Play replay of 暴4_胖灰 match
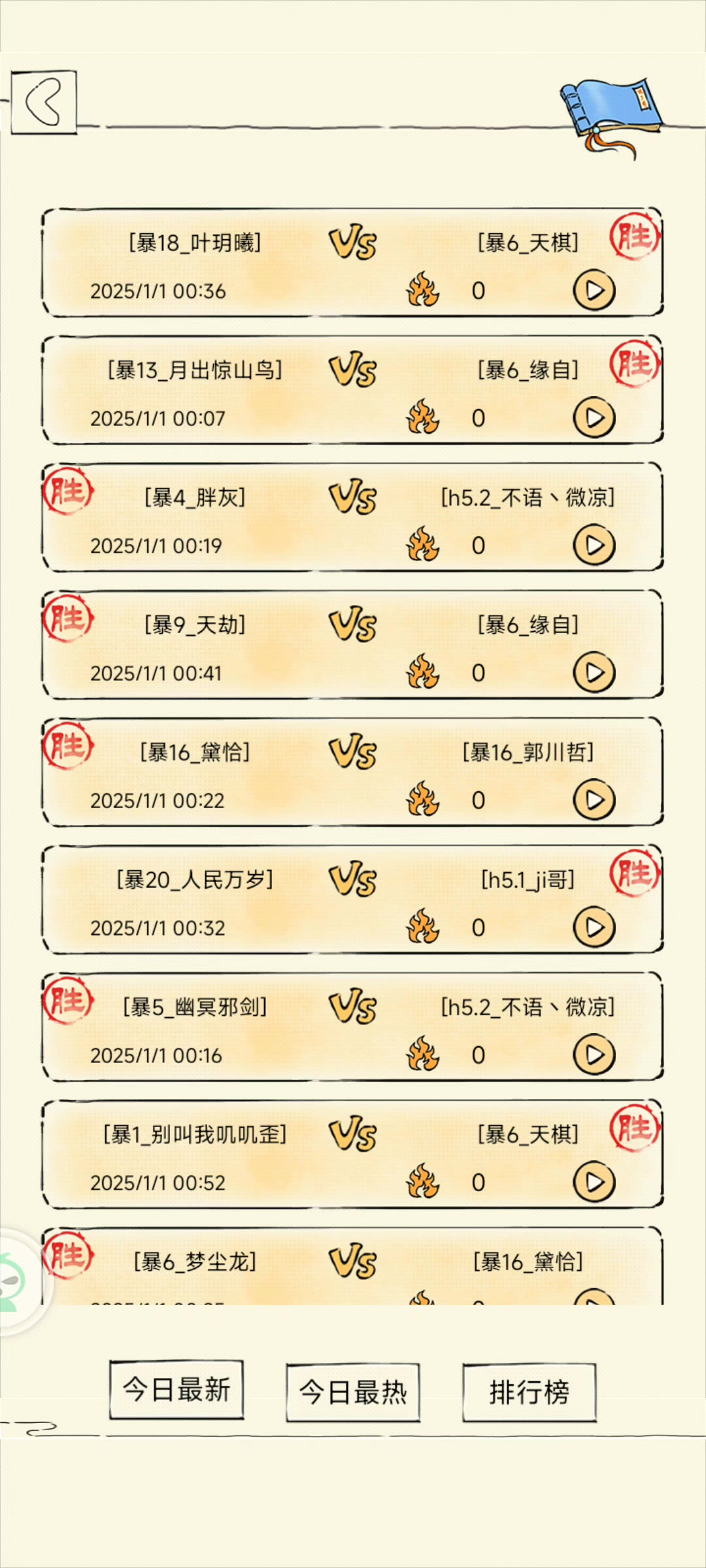The image size is (706, 1568). tap(594, 545)
